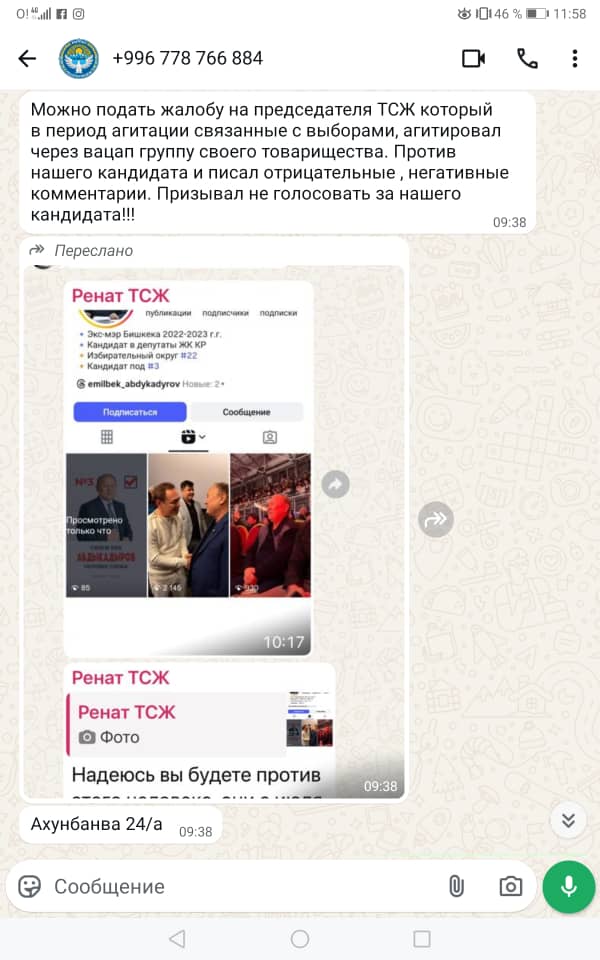Open the camera to send a photo
Screen dimensions: 600x960
pos(510,886)
